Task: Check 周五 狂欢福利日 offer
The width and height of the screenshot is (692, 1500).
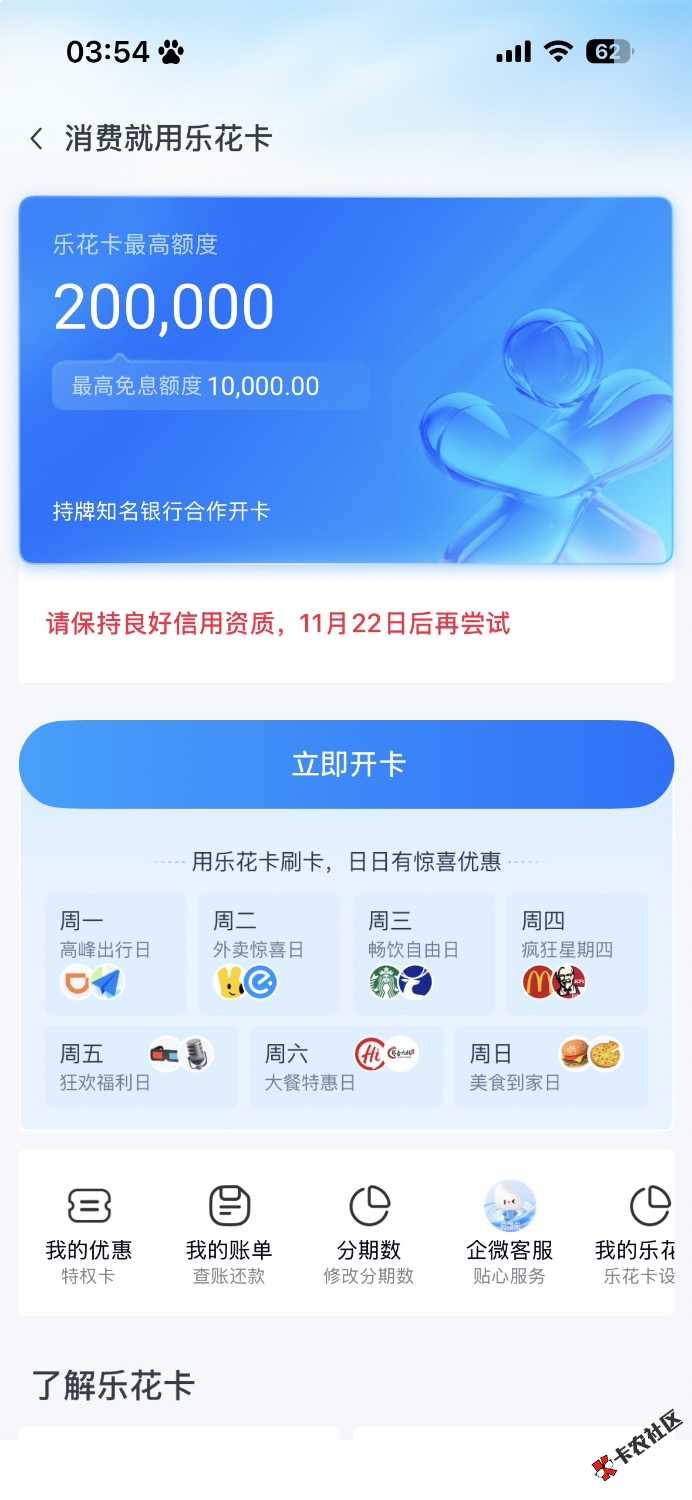Action: click(141, 1066)
